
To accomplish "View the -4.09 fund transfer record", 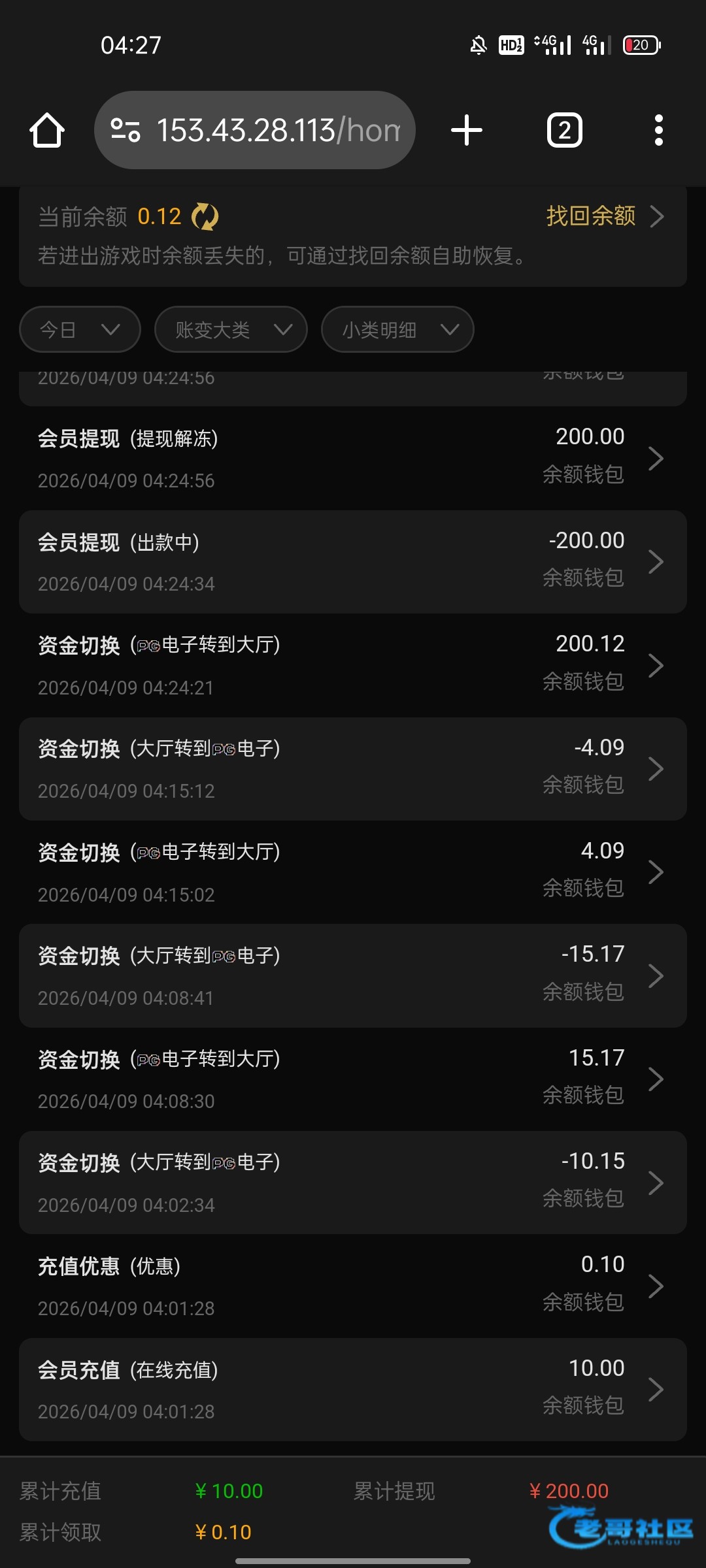I will [353, 769].
